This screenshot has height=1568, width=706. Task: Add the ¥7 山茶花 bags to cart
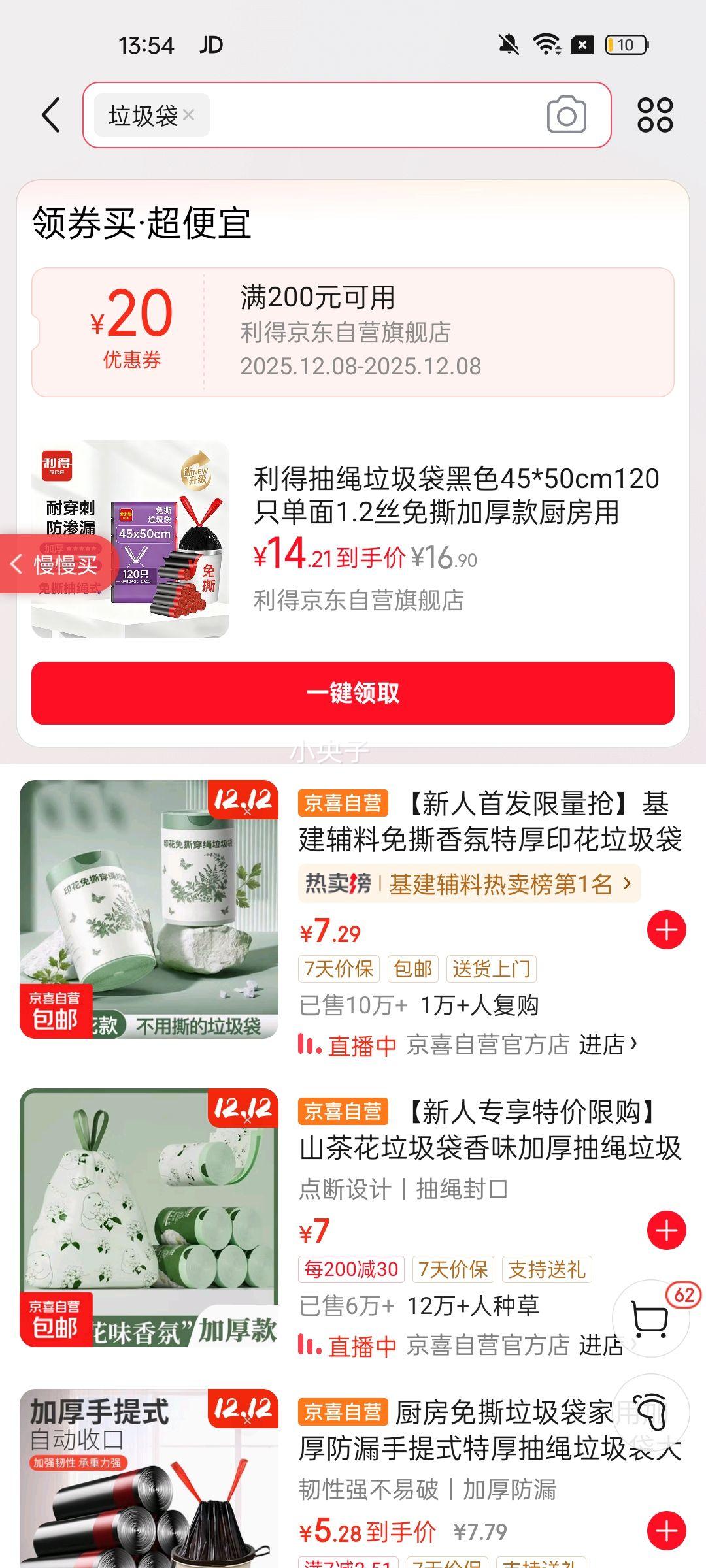[x=666, y=1230]
